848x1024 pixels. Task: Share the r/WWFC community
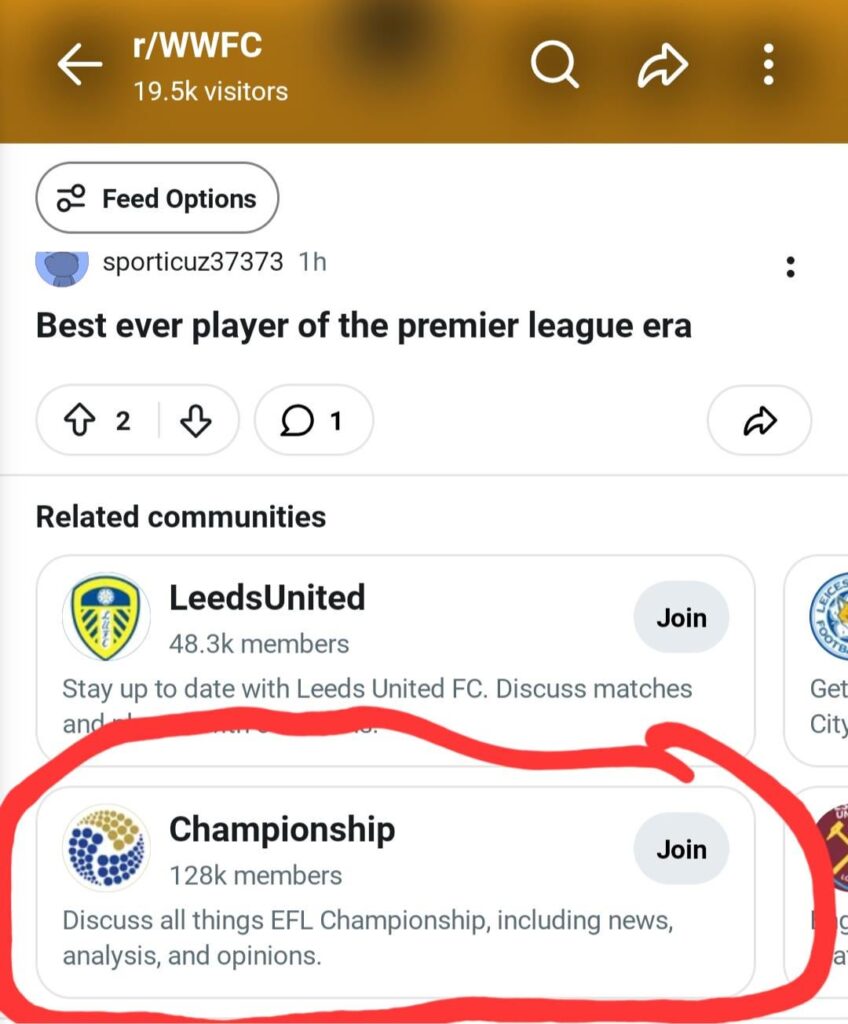point(663,66)
